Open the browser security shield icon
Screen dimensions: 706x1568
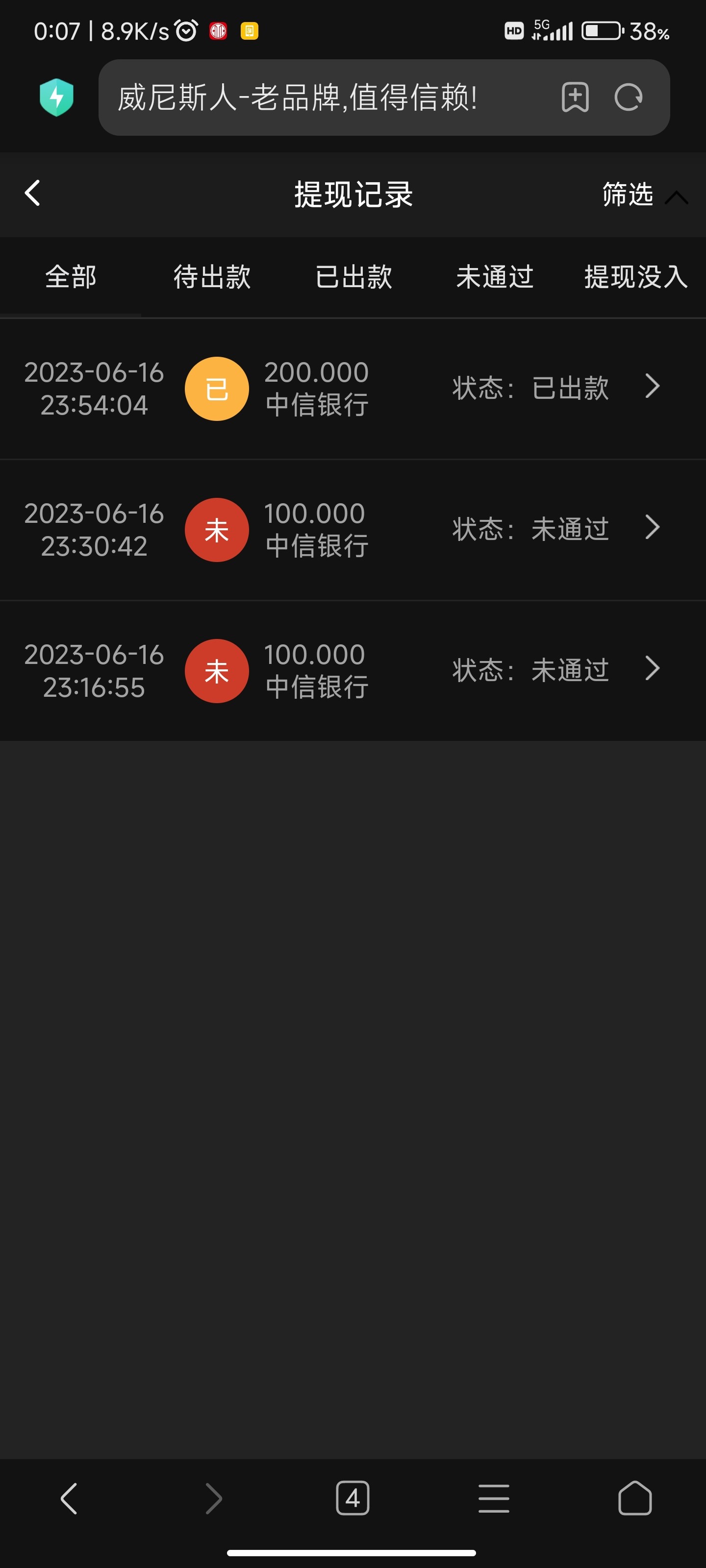click(57, 98)
